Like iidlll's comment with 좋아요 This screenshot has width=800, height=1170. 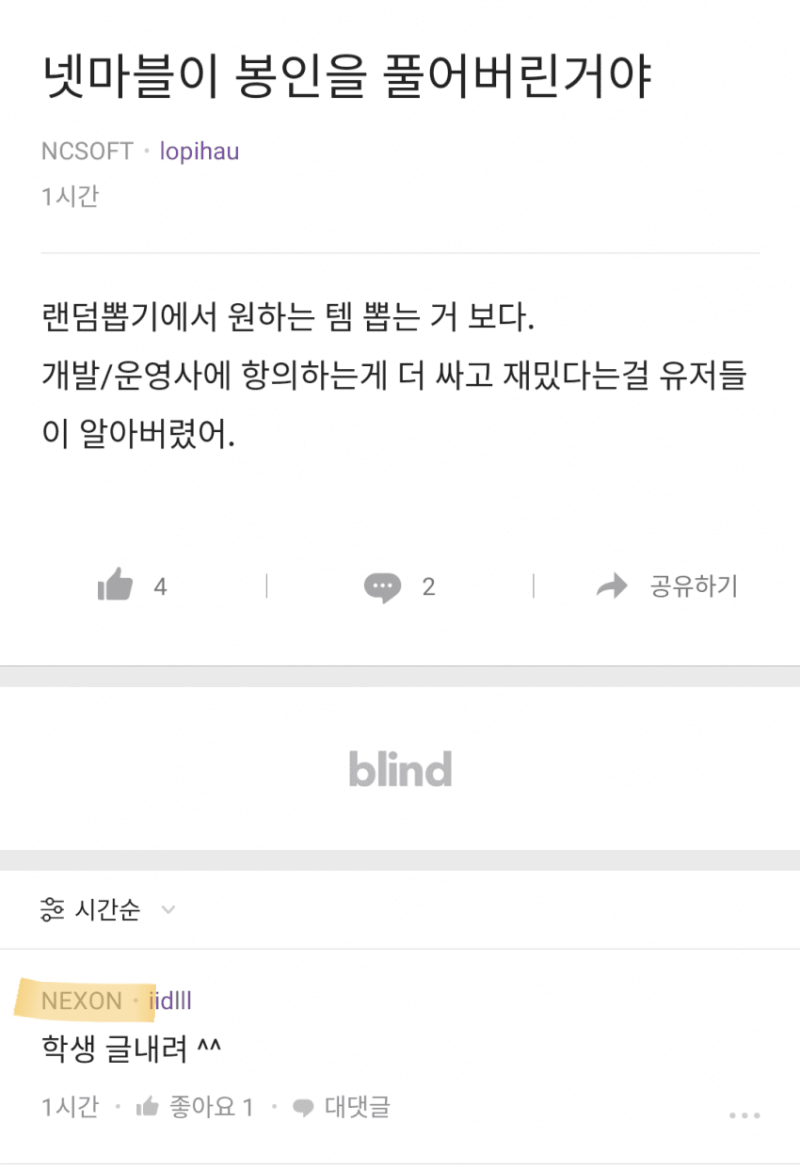(196, 1107)
